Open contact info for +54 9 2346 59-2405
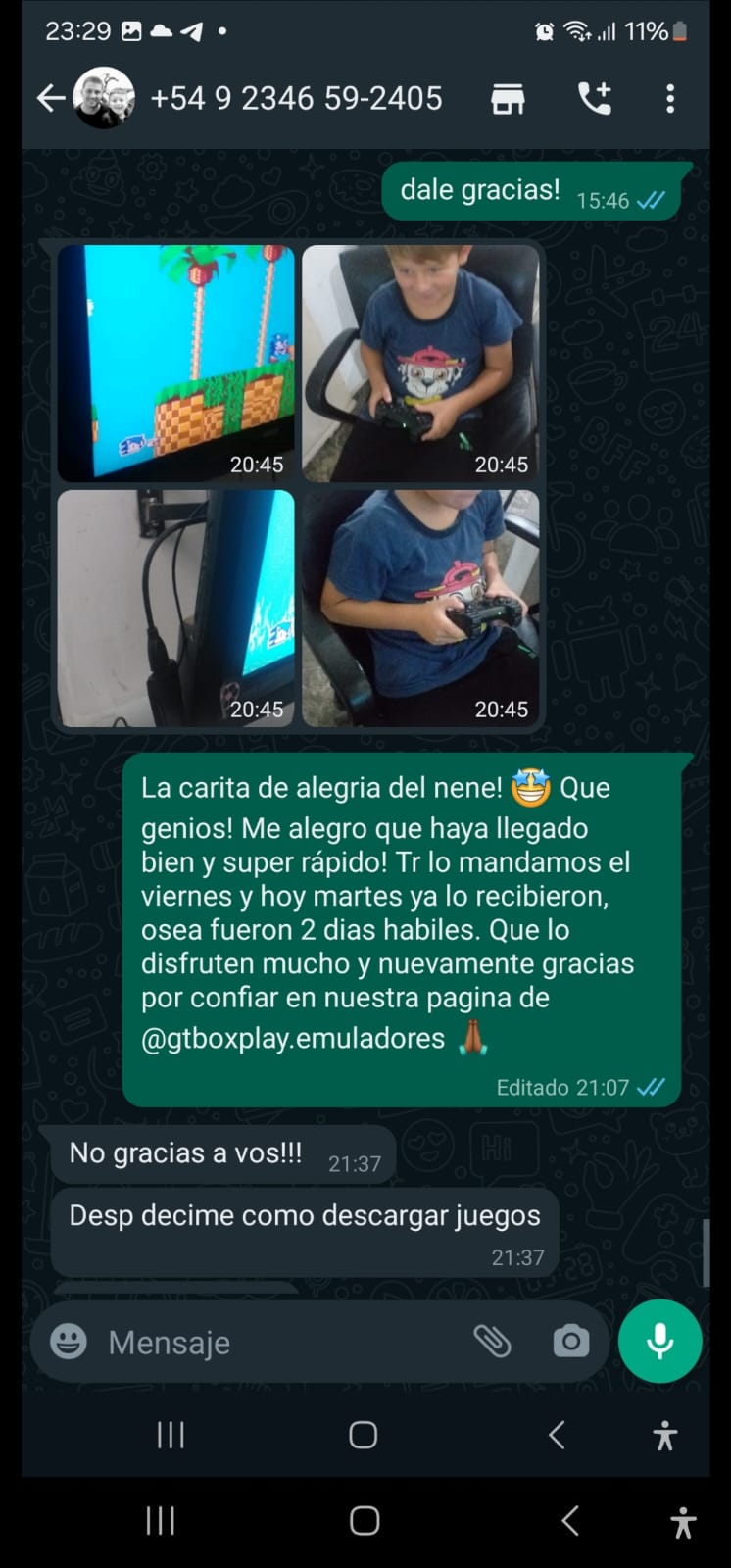 pyautogui.click(x=296, y=98)
